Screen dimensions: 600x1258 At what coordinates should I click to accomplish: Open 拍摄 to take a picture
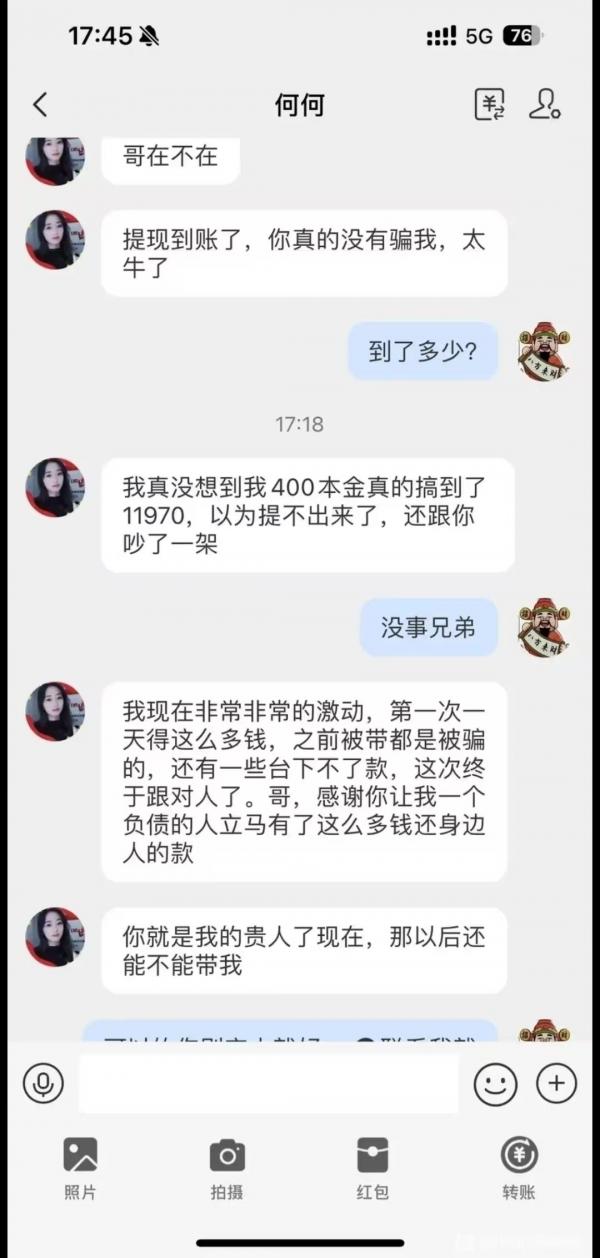pos(227,1167)
